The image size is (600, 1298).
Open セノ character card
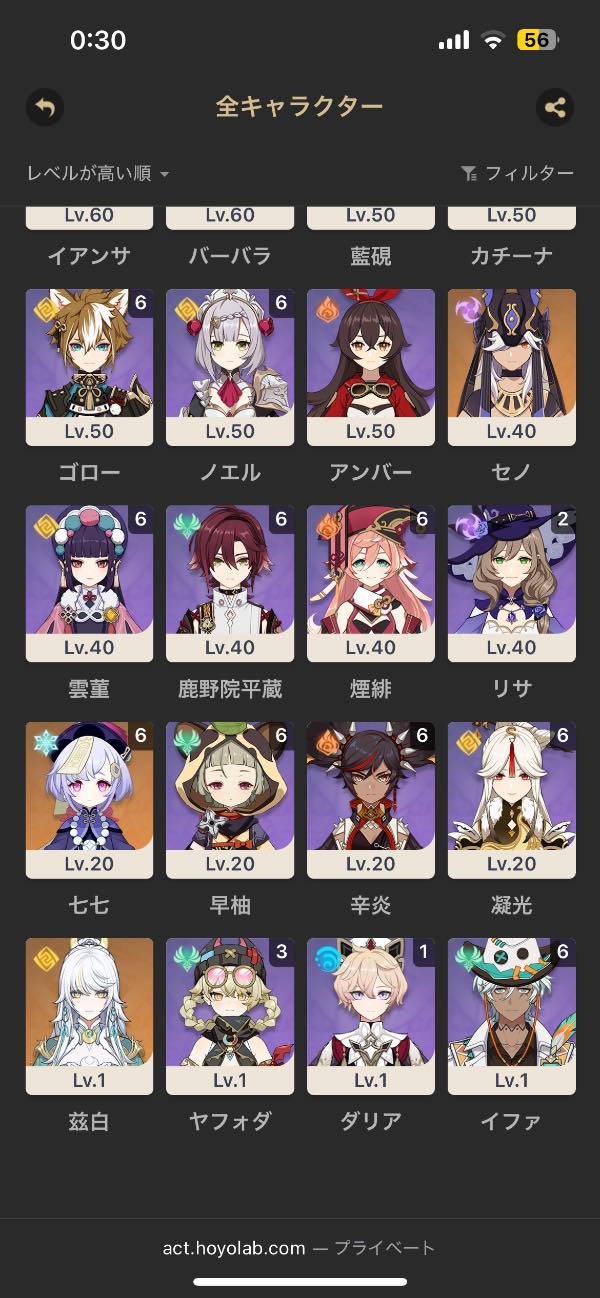tap(512, 367)
